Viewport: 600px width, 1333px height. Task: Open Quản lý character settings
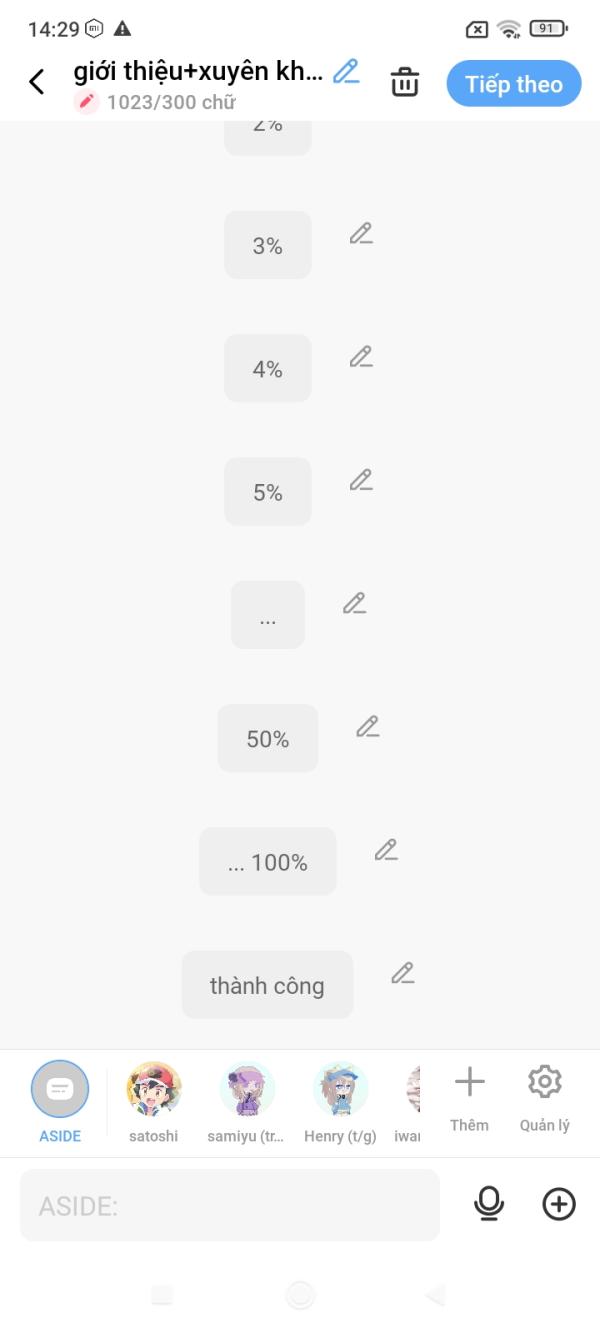[x=544, y=1098]
